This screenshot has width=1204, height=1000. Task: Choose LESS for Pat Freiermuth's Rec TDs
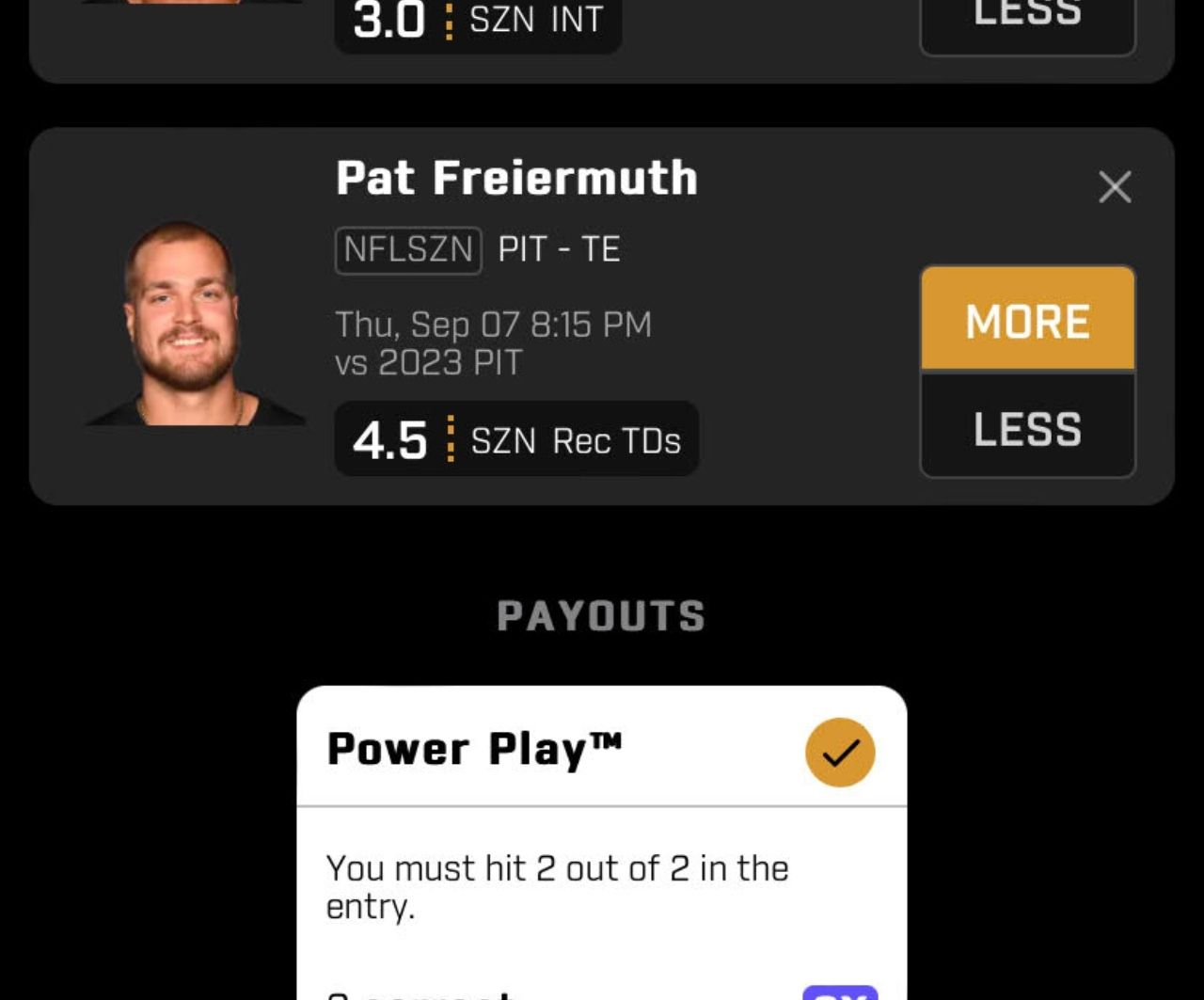tap(1027, 428)
